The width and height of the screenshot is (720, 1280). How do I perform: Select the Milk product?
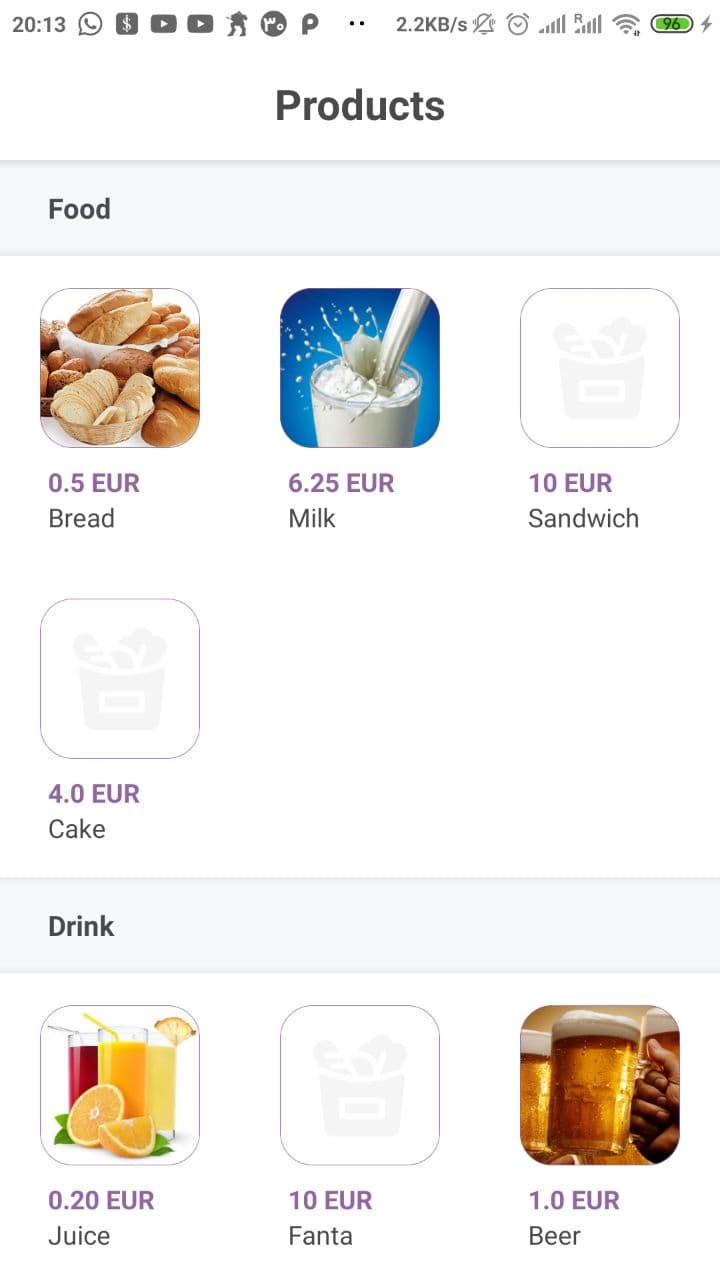point(360,368)
